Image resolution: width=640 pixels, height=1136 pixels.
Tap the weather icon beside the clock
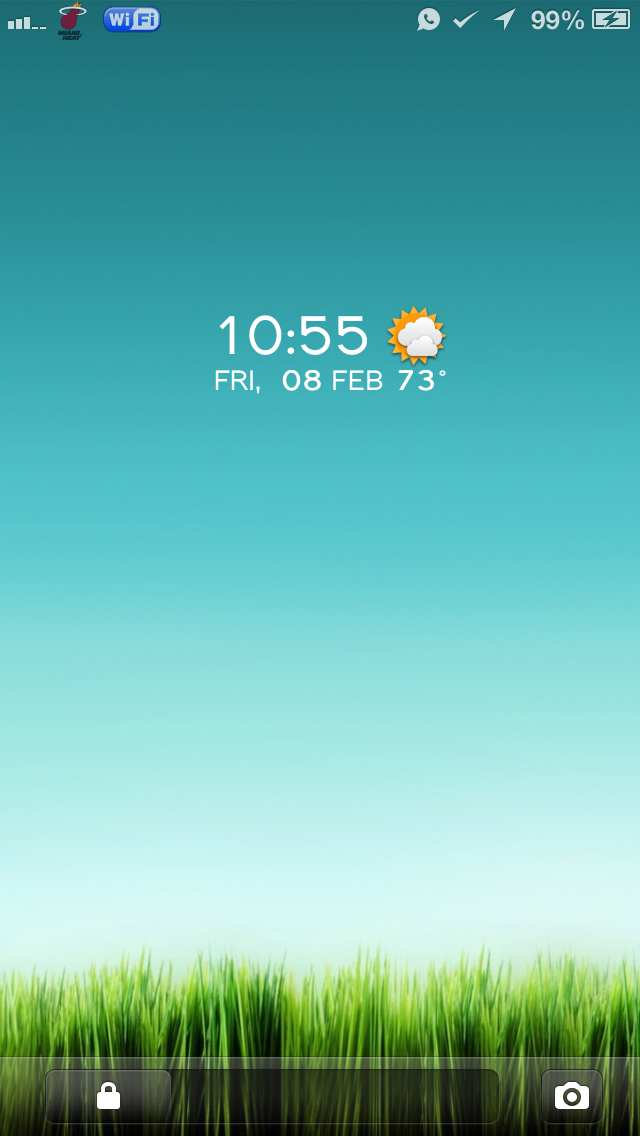417,335
